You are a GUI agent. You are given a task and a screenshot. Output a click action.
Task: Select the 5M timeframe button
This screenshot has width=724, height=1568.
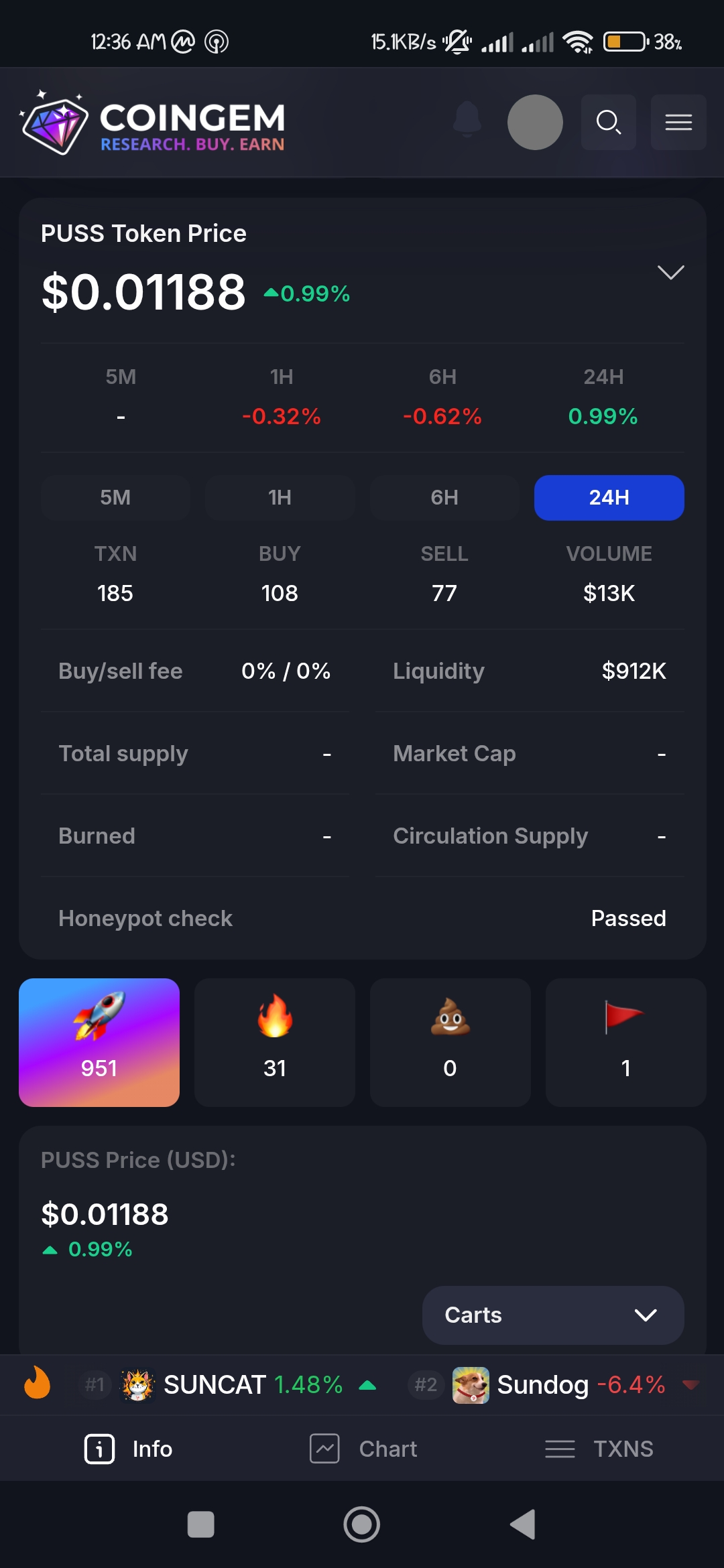115,498
